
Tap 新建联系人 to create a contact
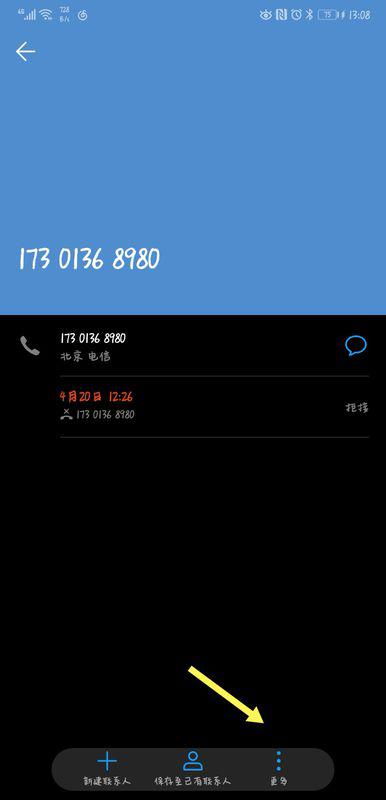pos(107,769)
